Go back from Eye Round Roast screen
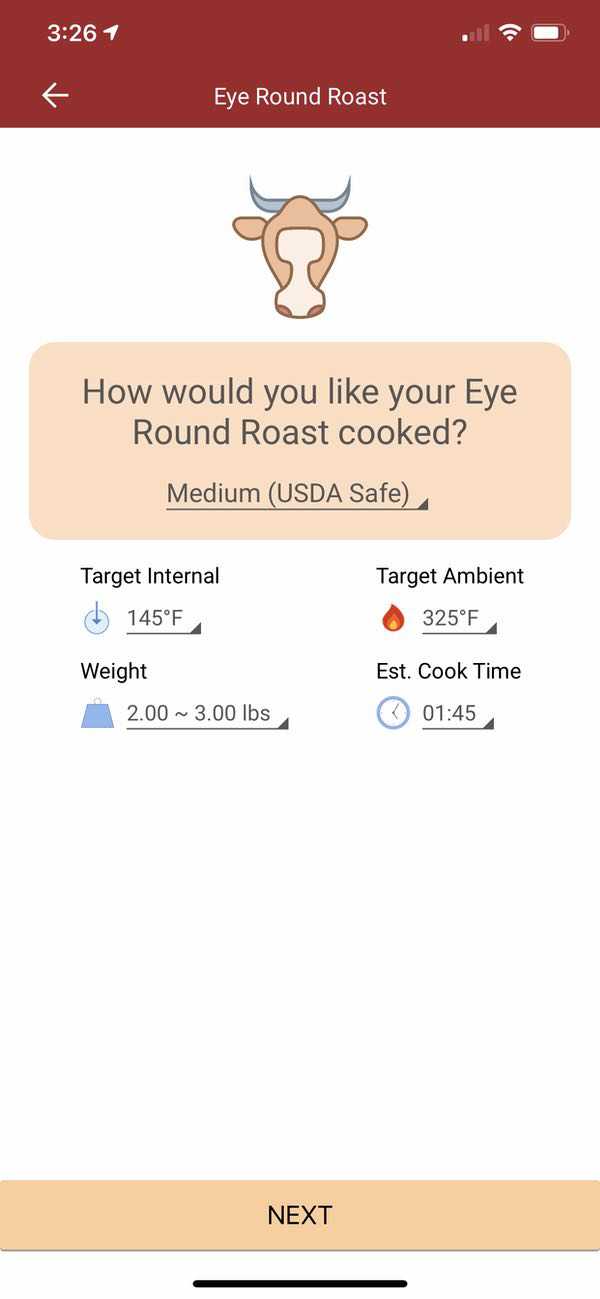 tap(55, 96)
